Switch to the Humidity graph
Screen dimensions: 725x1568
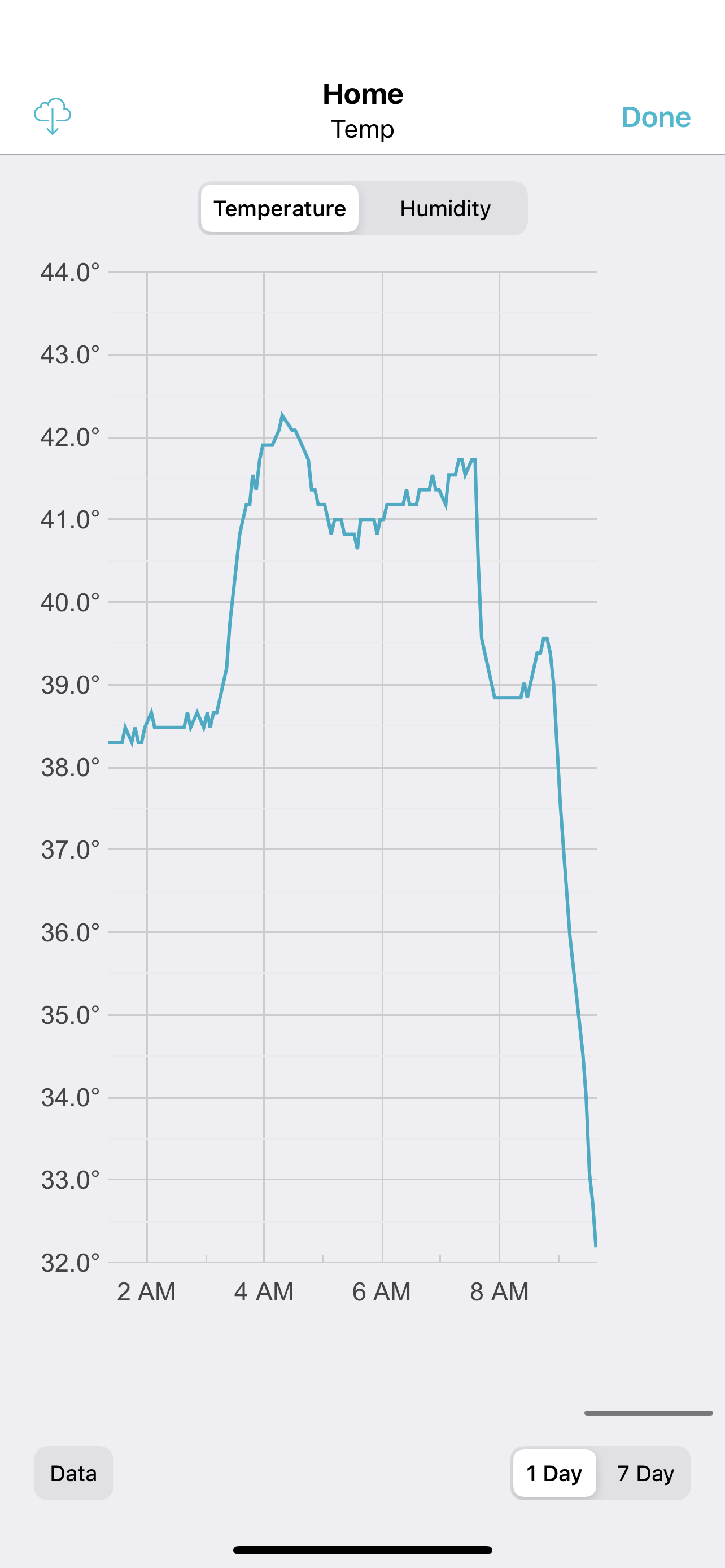click(x=445, y=208)
